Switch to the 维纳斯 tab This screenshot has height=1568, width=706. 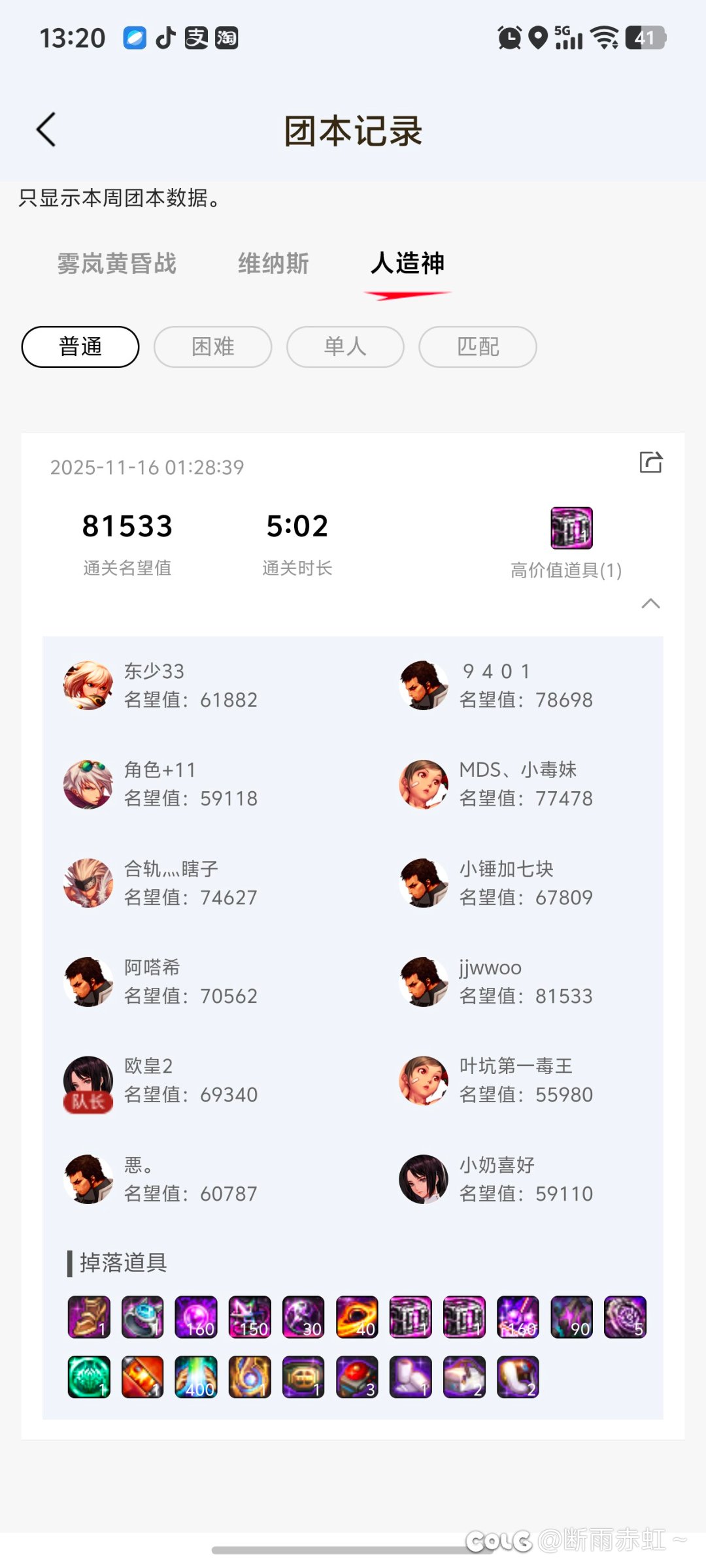273,264
